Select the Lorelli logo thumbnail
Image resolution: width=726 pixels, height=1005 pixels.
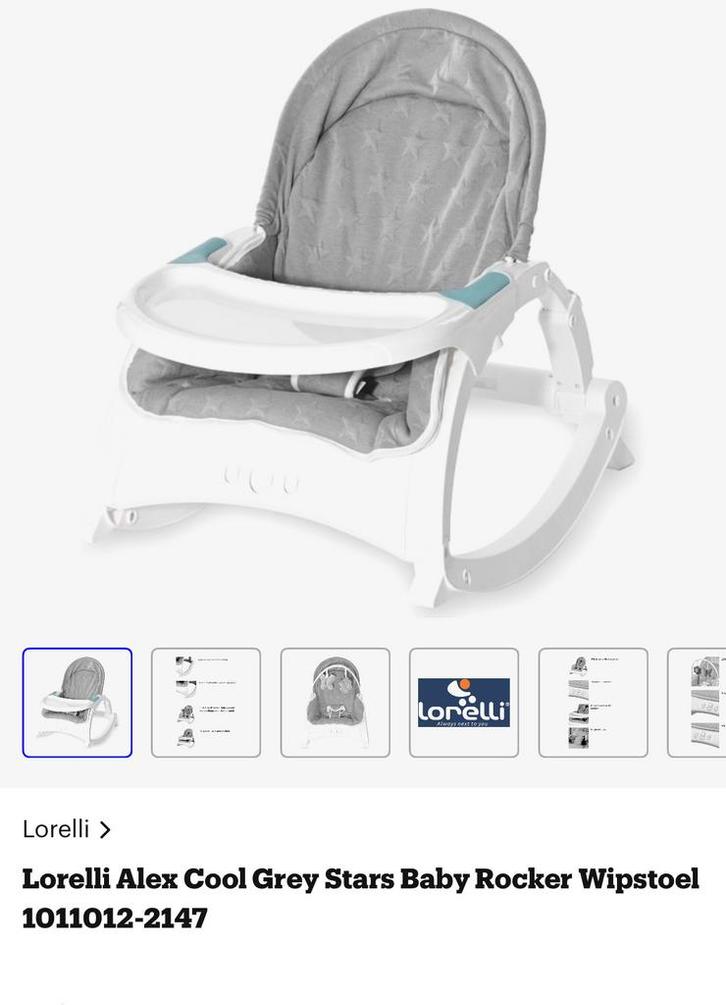(x=464, y=703)
